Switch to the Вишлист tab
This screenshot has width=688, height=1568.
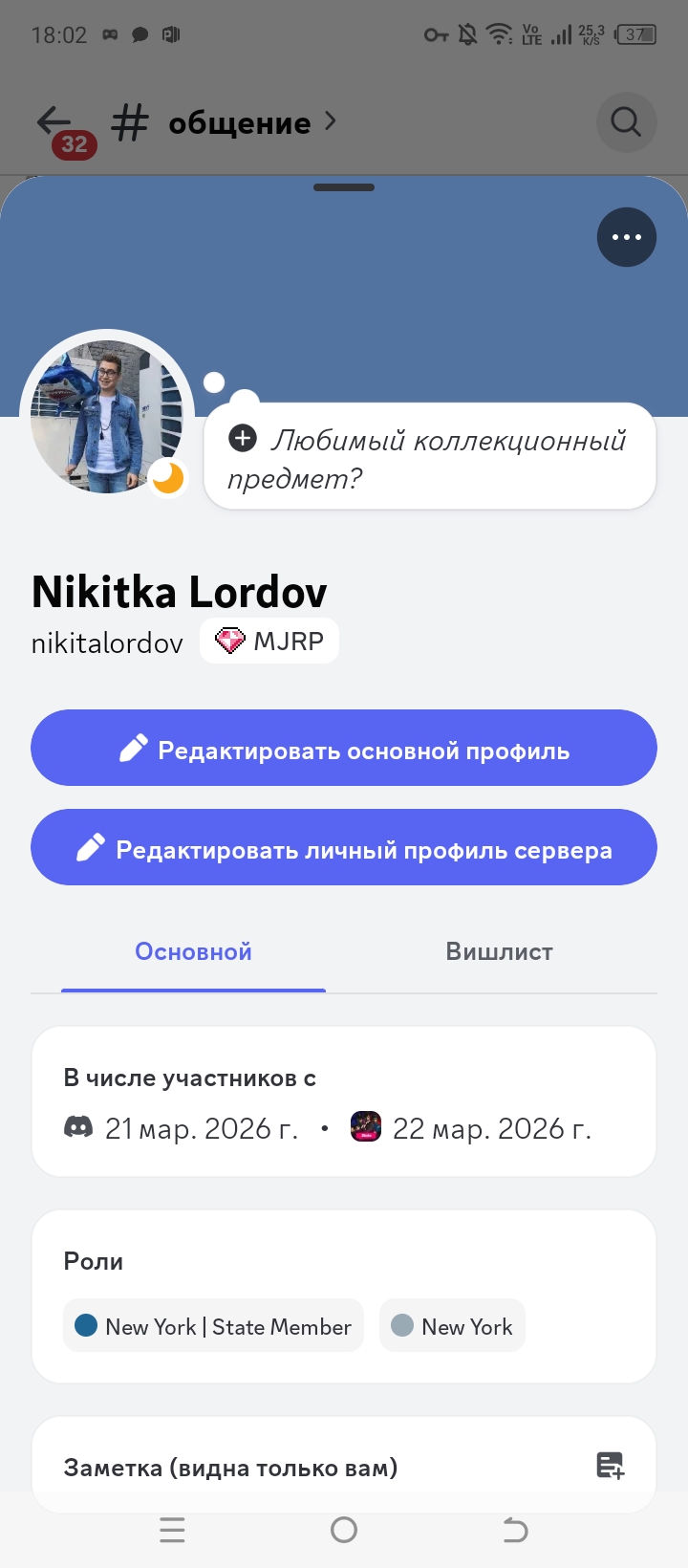coord(499,952)
